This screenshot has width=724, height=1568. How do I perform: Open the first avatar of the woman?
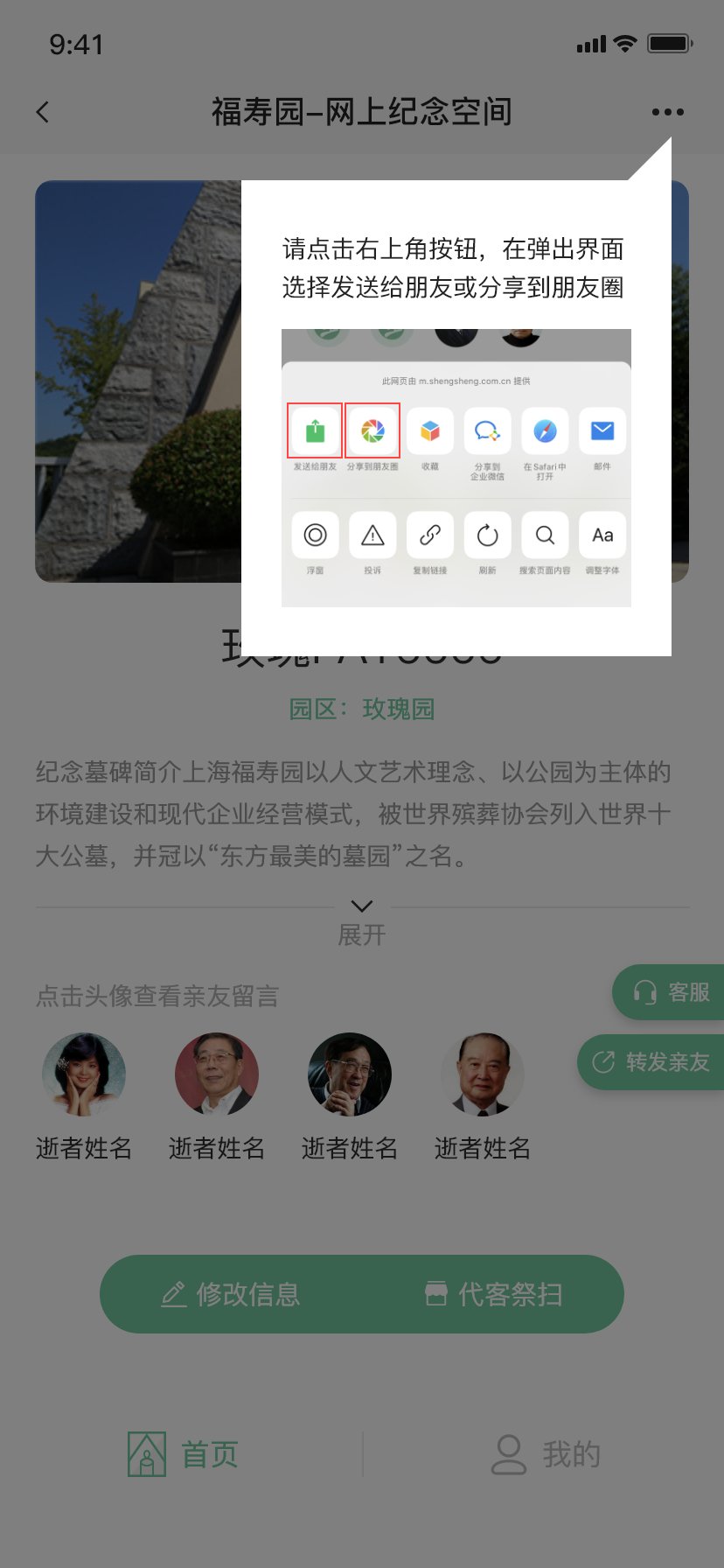(84, 1074)
